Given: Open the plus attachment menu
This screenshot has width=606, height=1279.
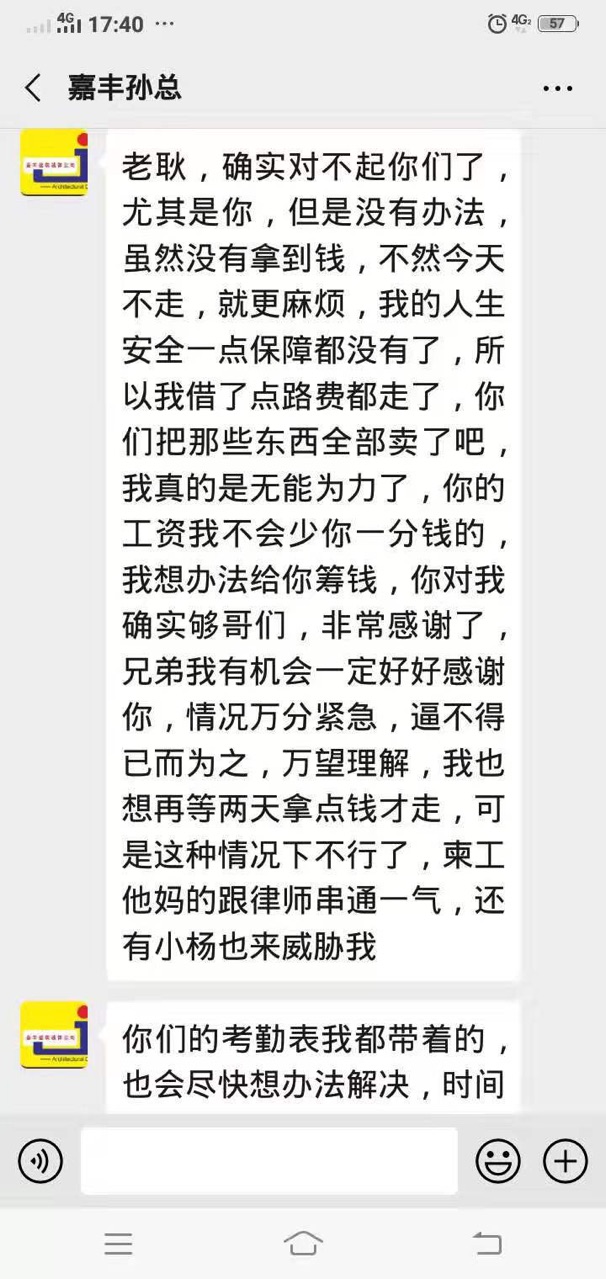Looking at the screenshot, I should 565,1161.
